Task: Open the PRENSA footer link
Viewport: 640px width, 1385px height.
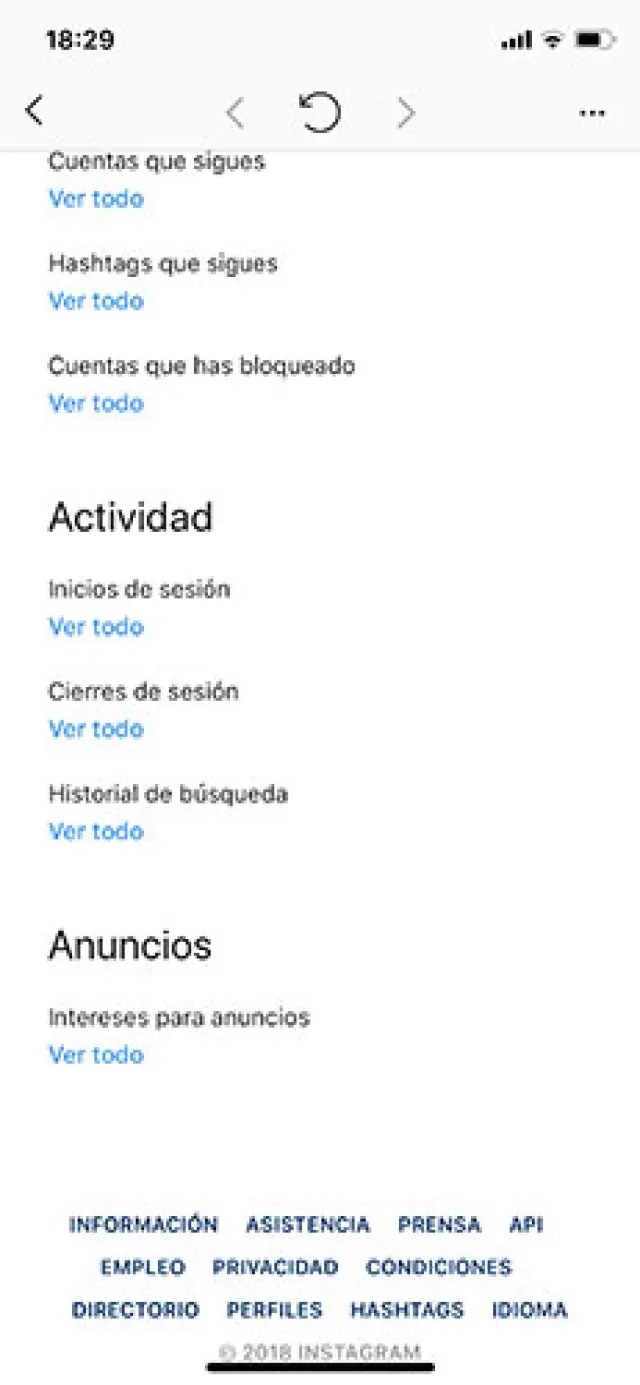Action: (439, 1224)
